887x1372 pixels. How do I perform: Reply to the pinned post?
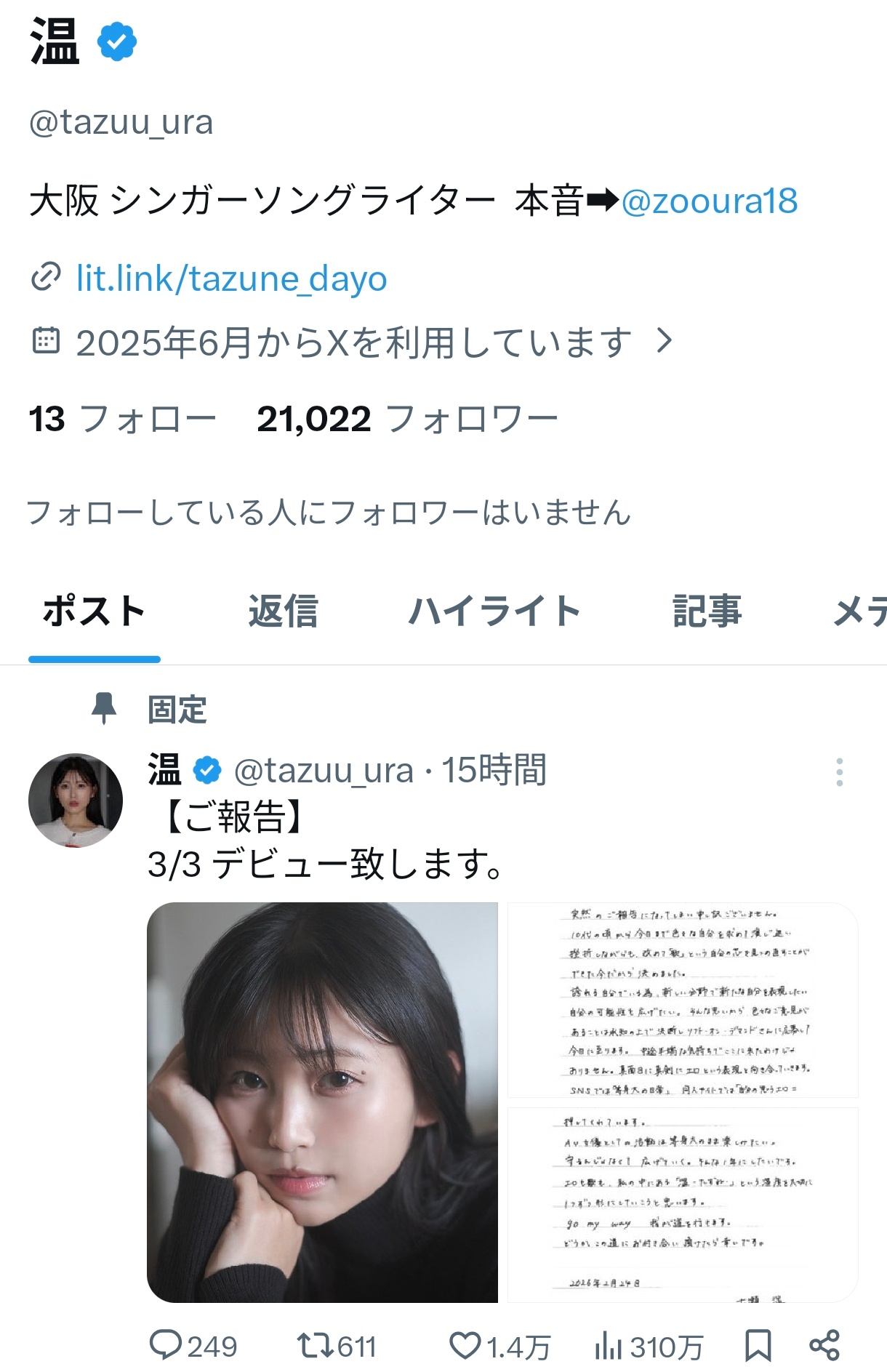[193, 1347]
